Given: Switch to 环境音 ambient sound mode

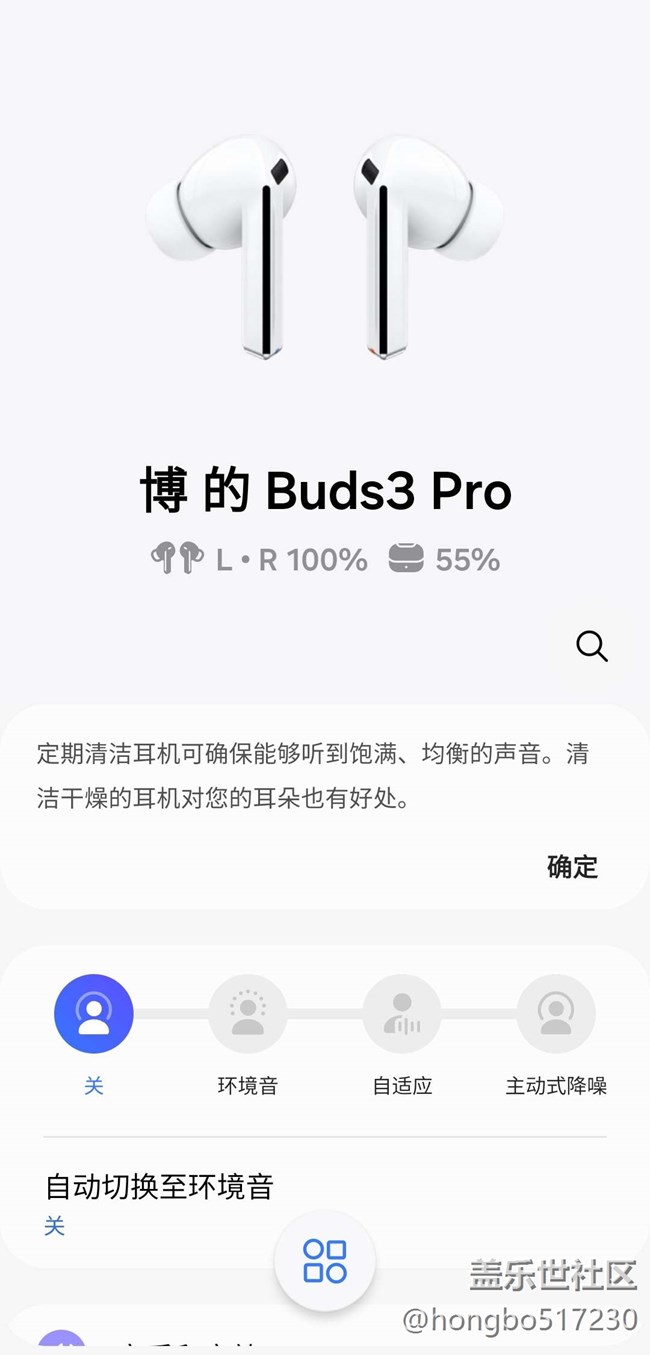Looking at the screenshot, I should (248, 1014).
